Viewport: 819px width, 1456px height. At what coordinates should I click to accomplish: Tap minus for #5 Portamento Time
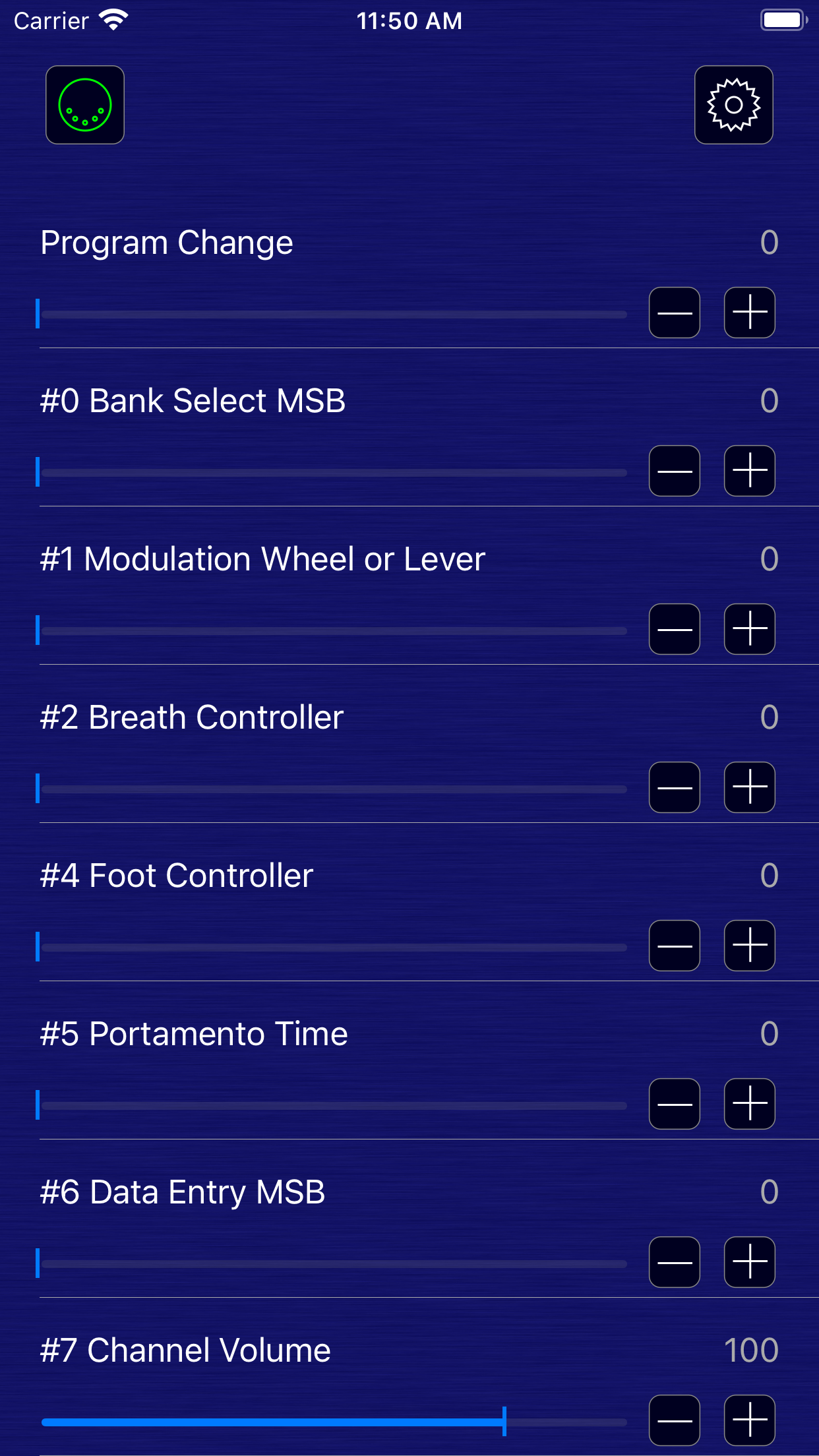(x=675, y=1104)
